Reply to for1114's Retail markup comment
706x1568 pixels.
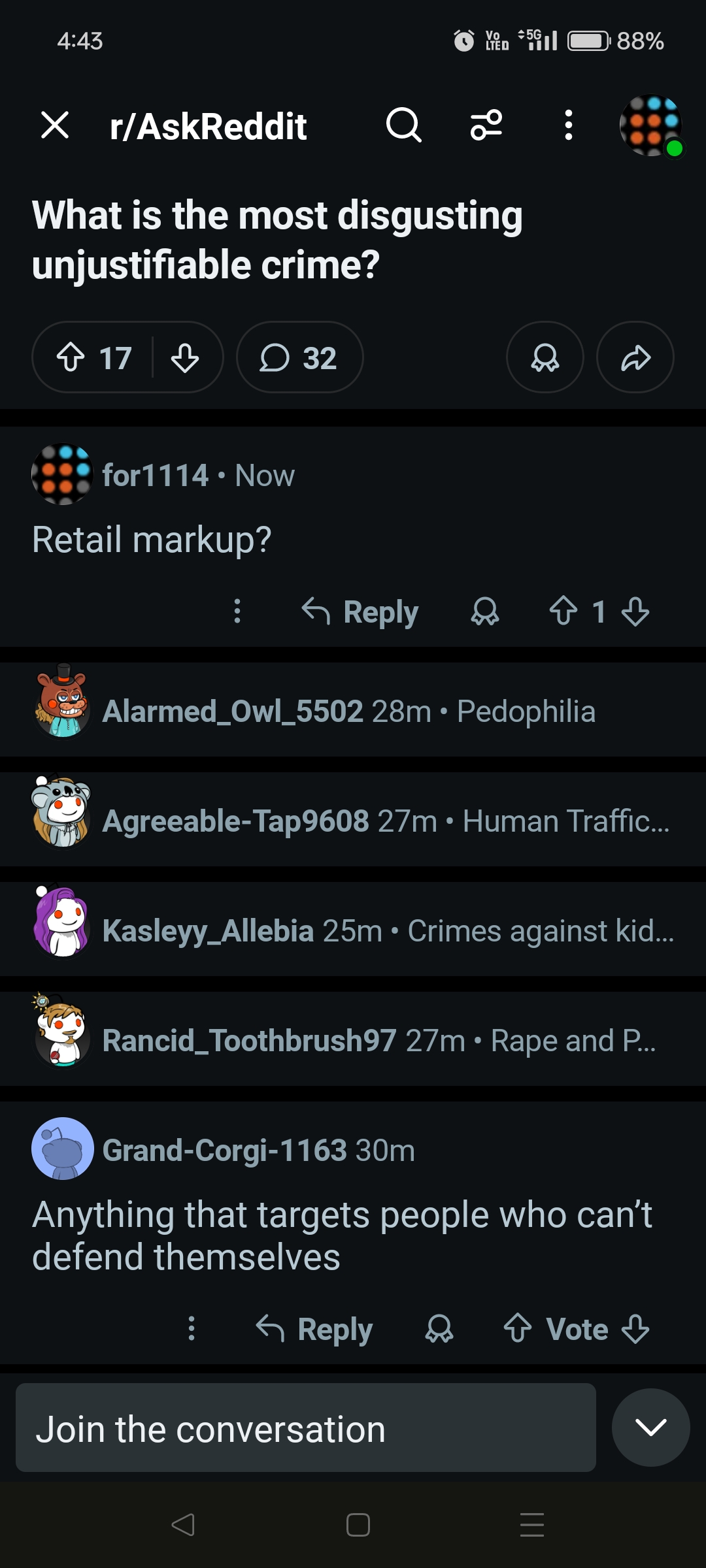[x=360, y=612]
